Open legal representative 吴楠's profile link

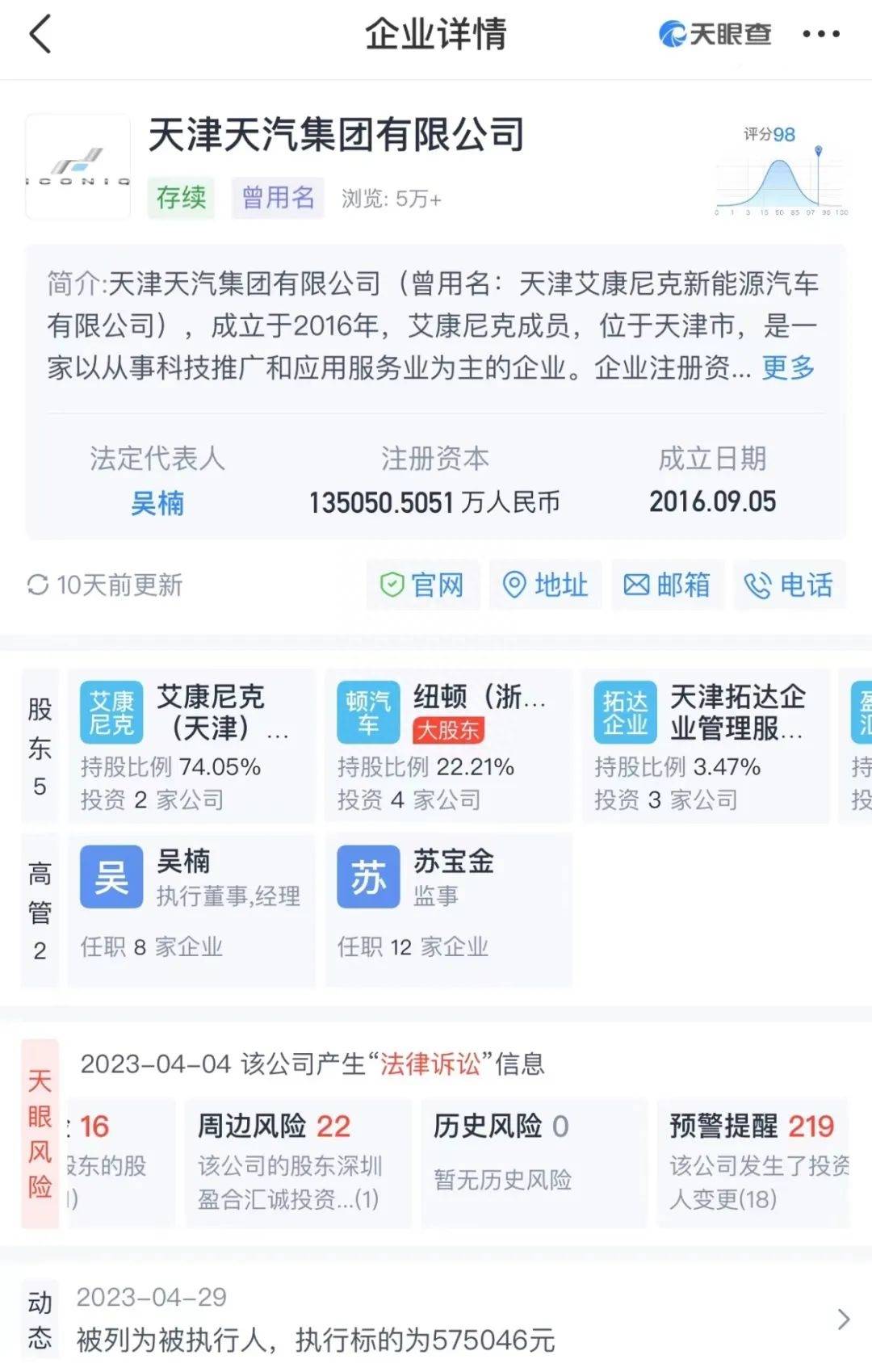click(157, 504)
